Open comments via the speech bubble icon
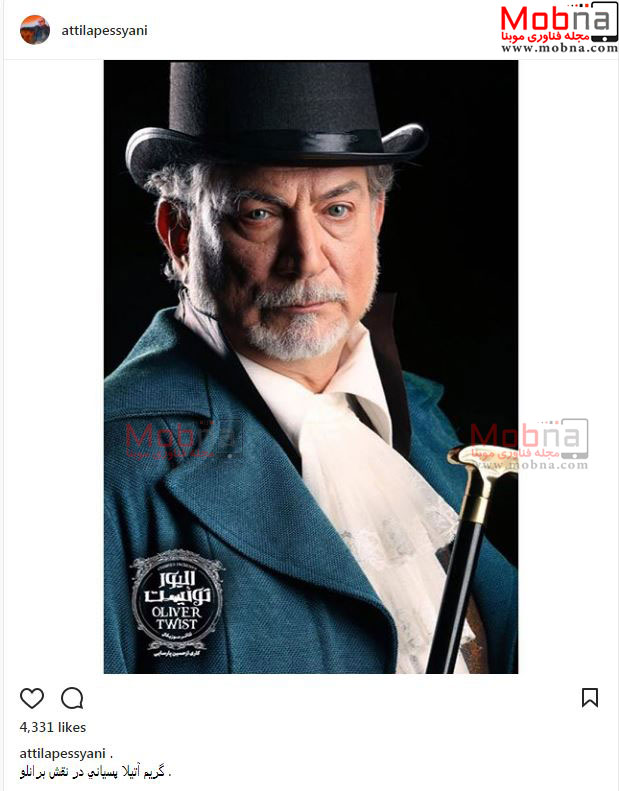The image size is (619, 791). [x=72, y=698]
